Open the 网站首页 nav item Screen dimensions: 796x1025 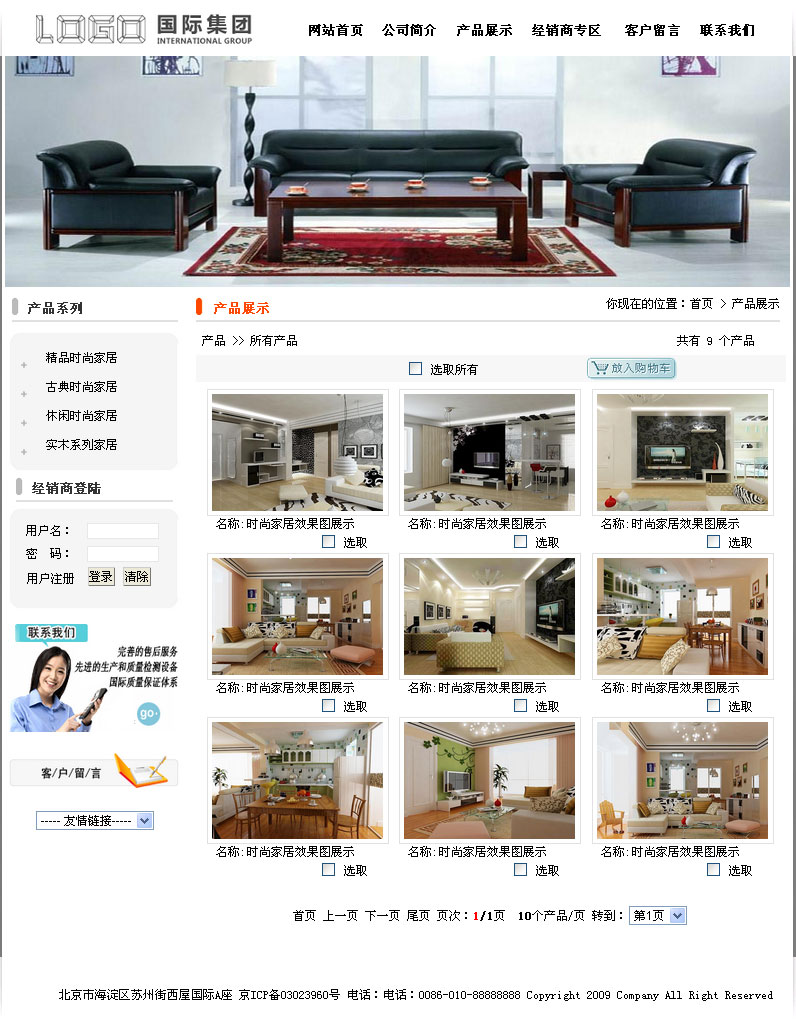coord(335,31)
